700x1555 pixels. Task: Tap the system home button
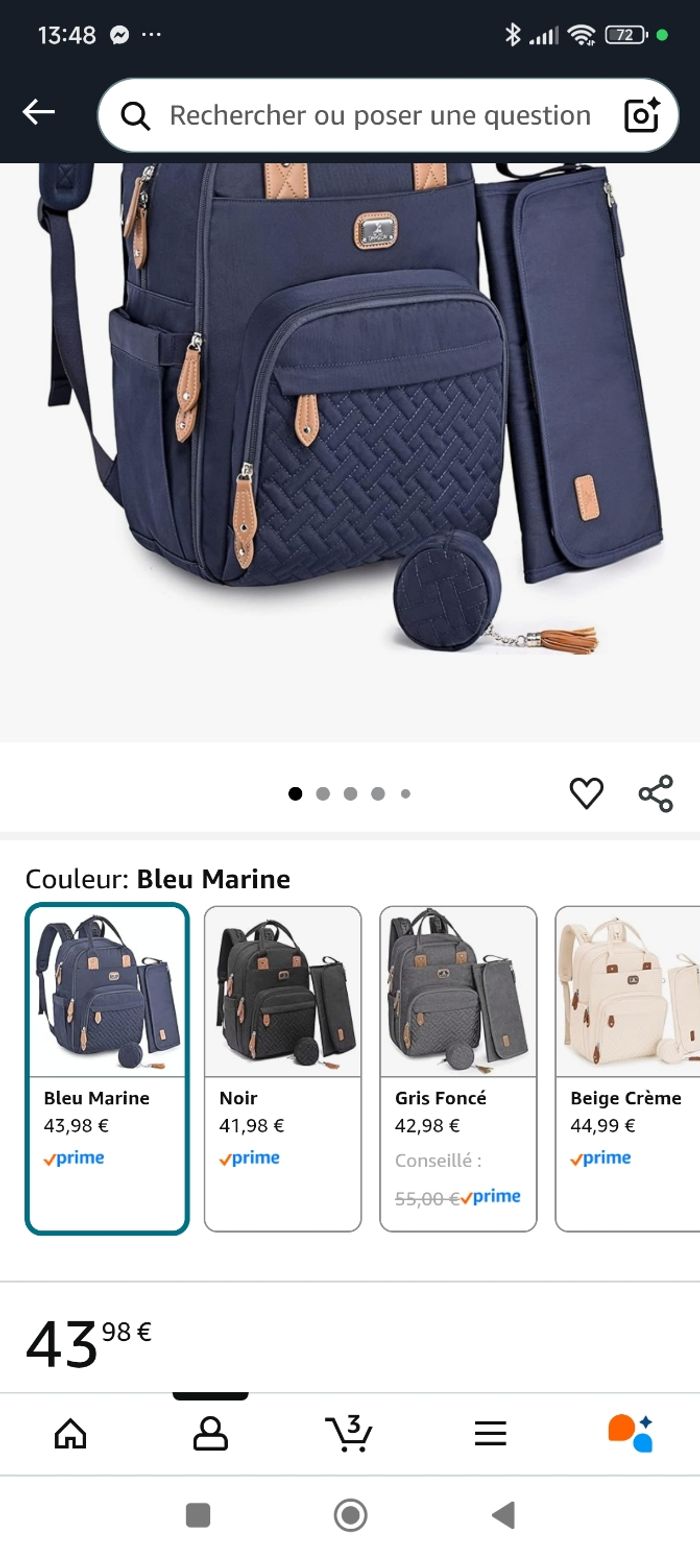pos(350,1515)
